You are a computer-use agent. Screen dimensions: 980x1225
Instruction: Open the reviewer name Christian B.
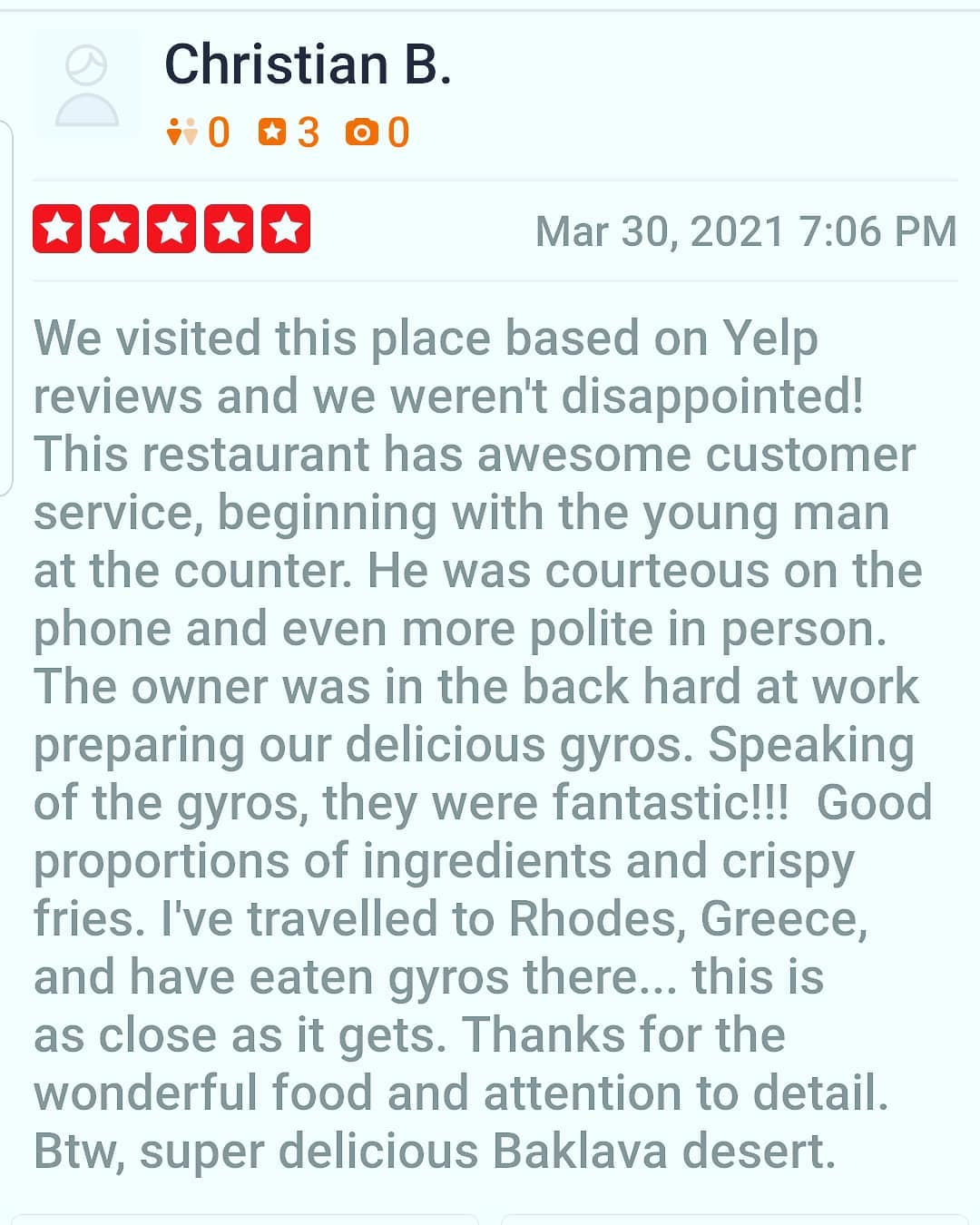pyautogui.click(x=308, y=65)
